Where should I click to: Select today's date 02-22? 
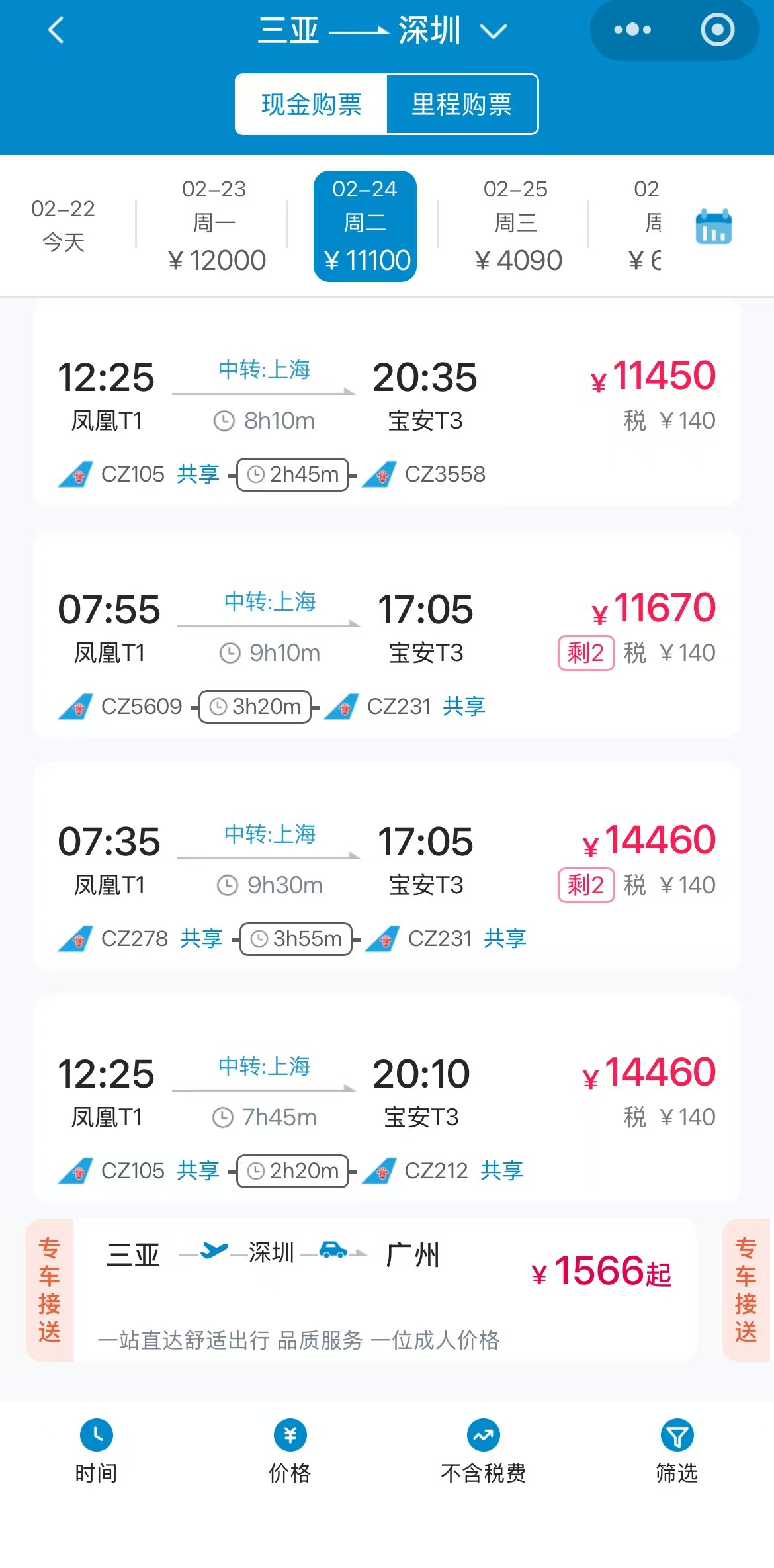point(64,225)
